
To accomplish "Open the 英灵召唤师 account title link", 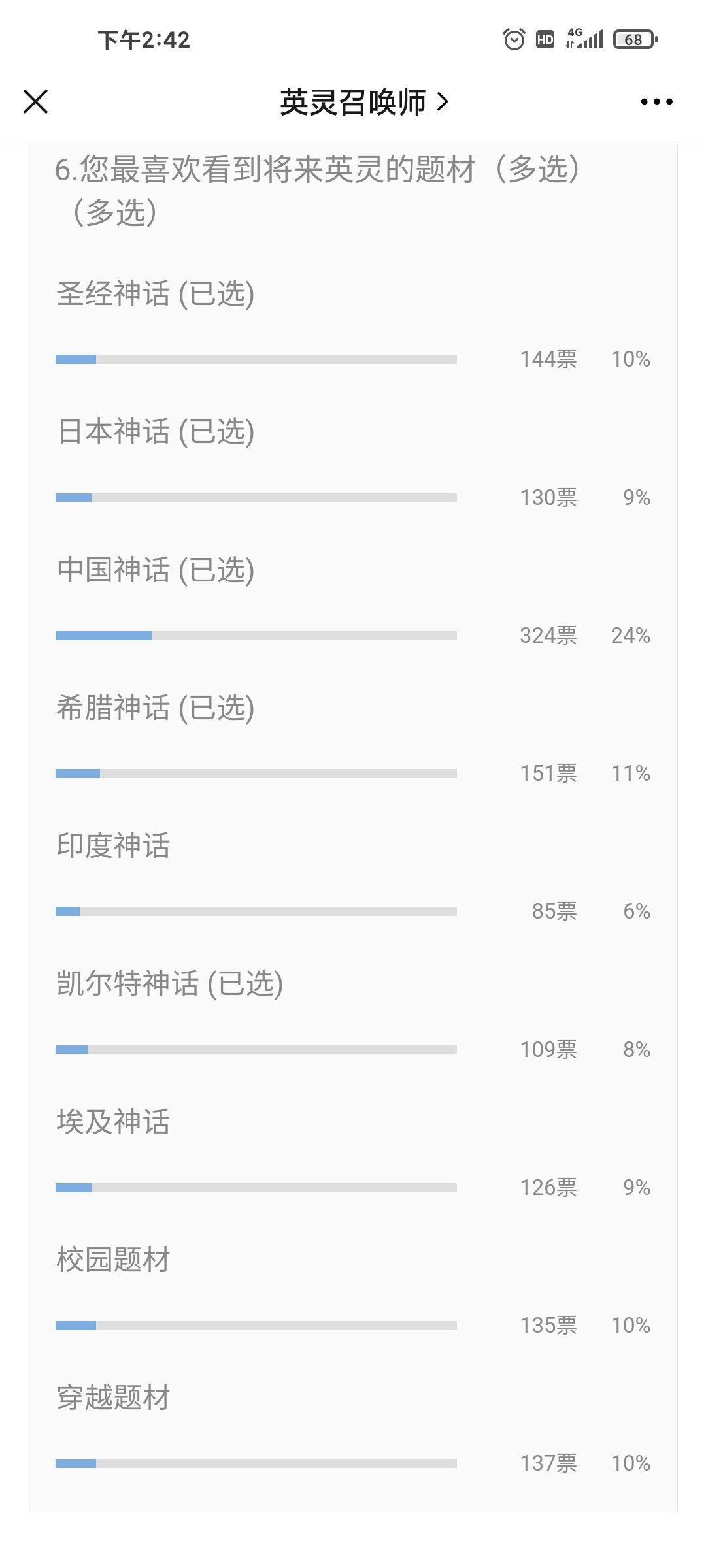I will click(364, 103).
